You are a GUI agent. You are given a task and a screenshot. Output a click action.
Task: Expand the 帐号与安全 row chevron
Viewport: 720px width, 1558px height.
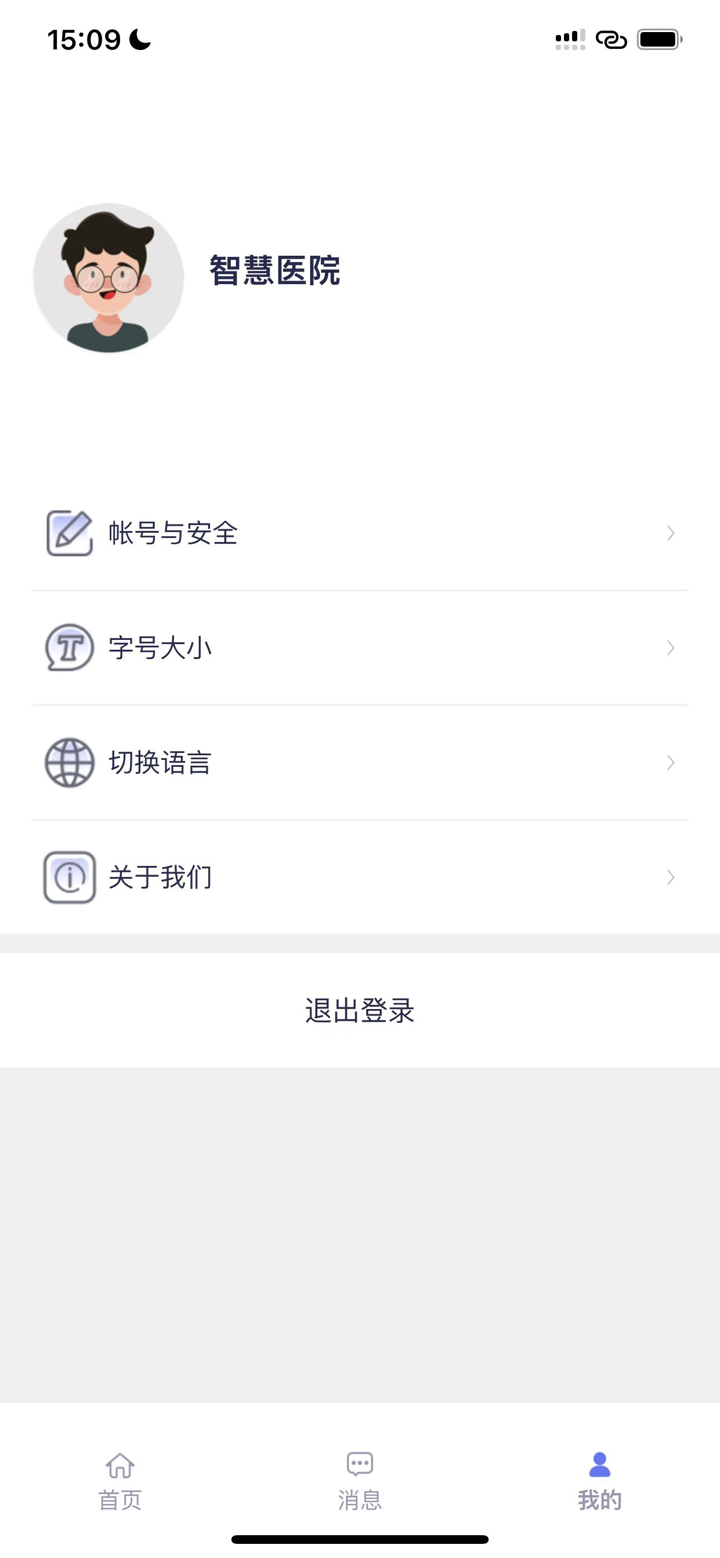point(670,533)
